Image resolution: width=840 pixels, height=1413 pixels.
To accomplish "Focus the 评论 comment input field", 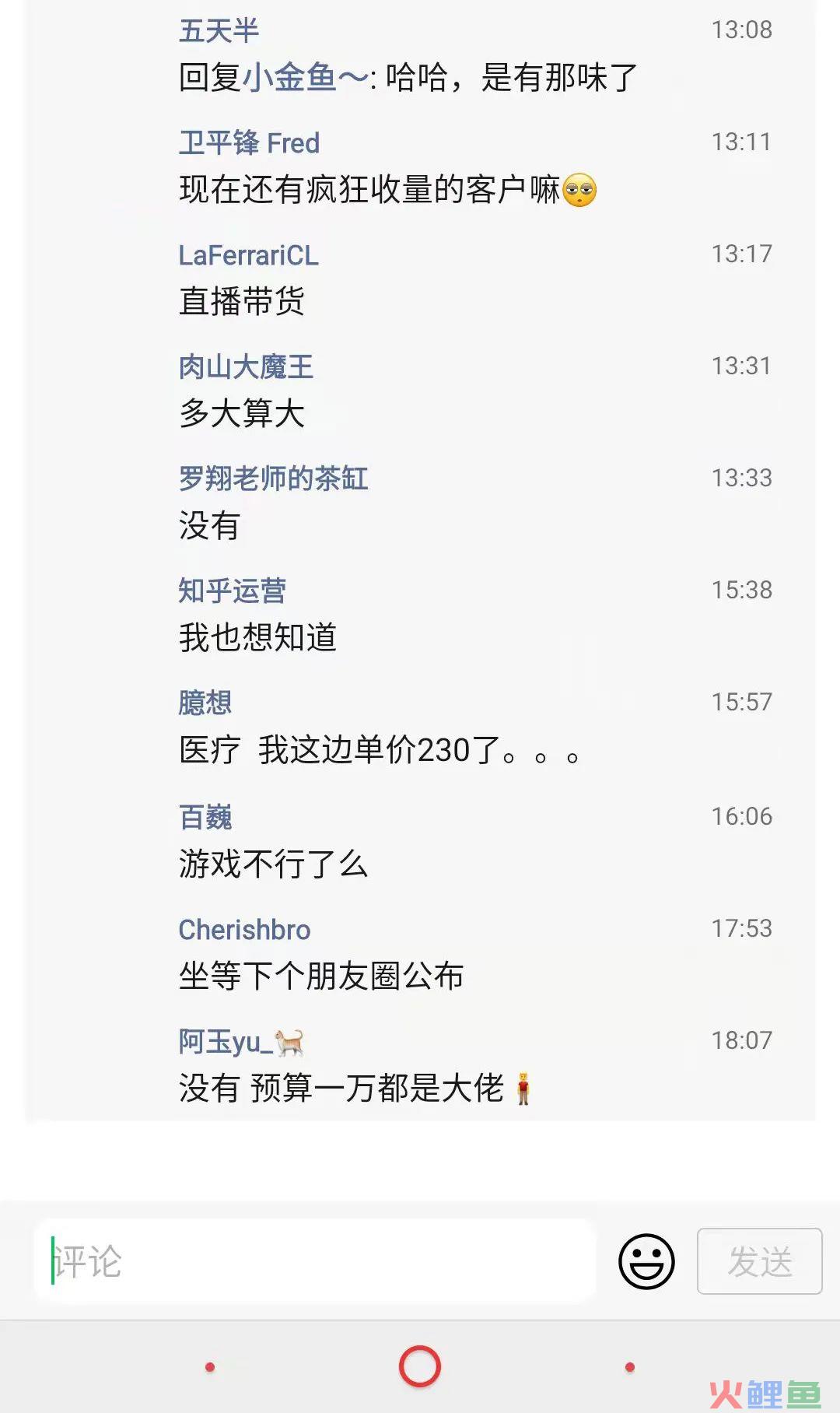I will coord(315,1260).
